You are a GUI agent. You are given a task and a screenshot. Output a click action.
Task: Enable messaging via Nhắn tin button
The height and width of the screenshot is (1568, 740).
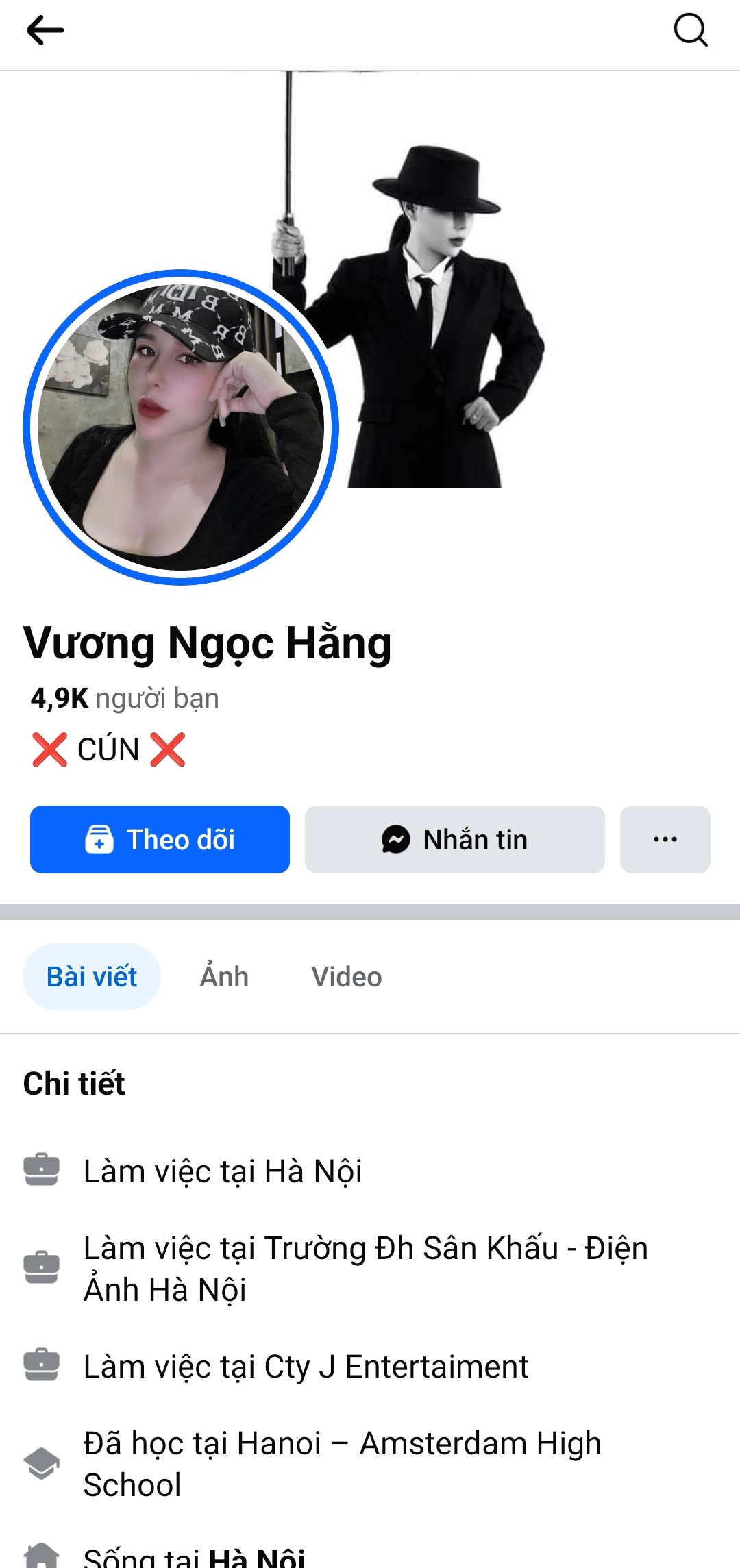[x=454, y=839]
